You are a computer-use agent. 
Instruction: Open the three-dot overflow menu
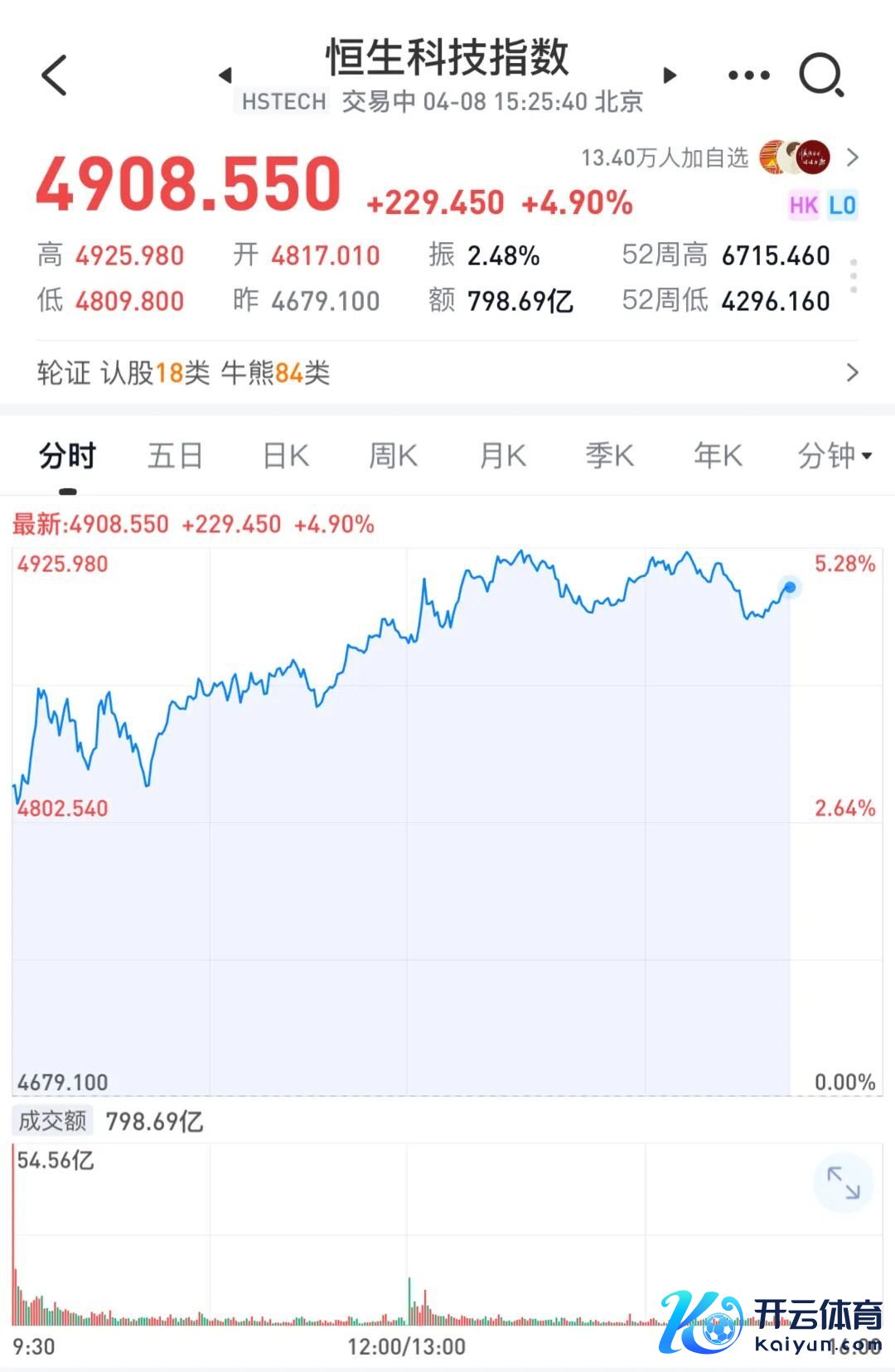point(748,76)
